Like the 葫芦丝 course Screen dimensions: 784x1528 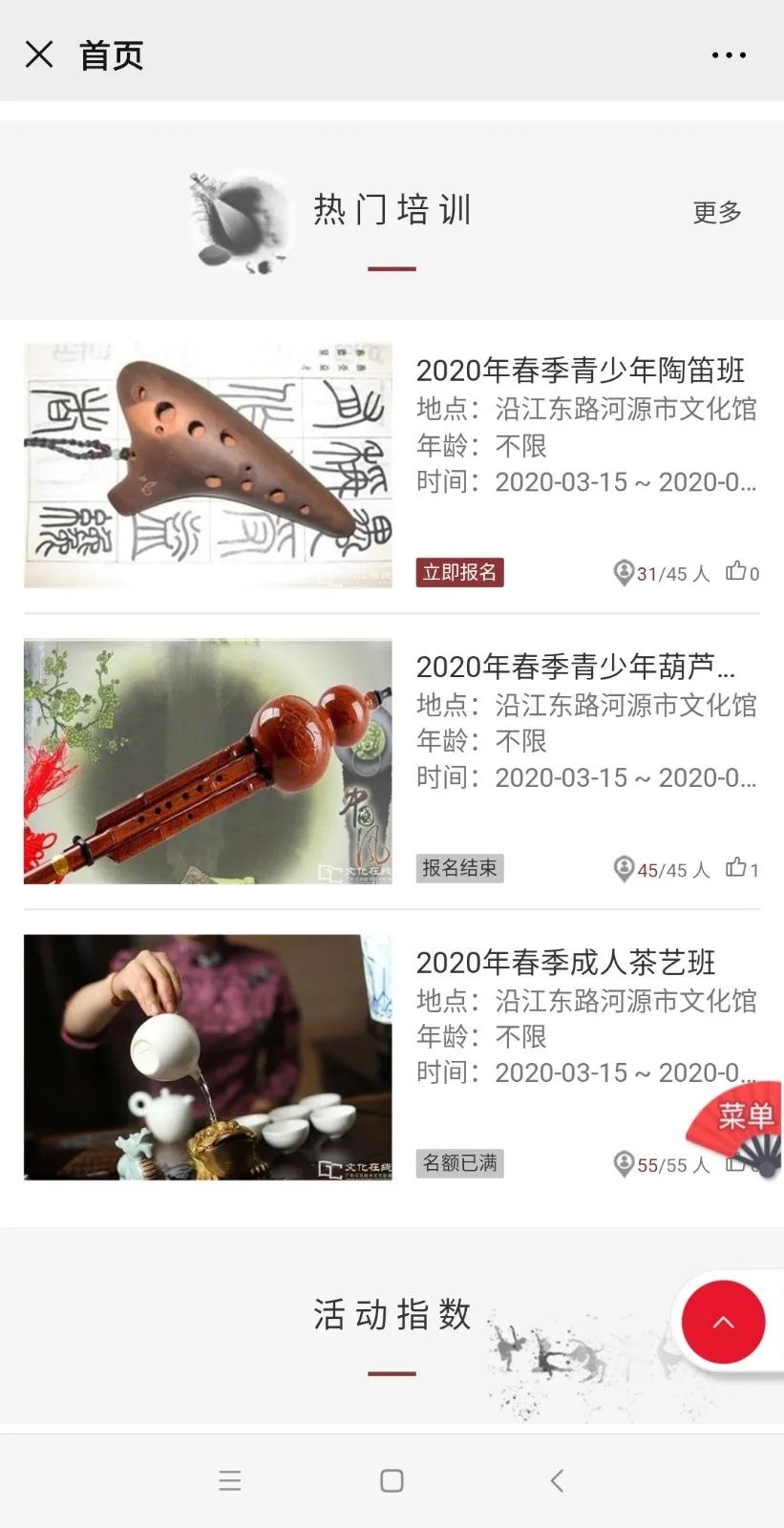point(742,868)
